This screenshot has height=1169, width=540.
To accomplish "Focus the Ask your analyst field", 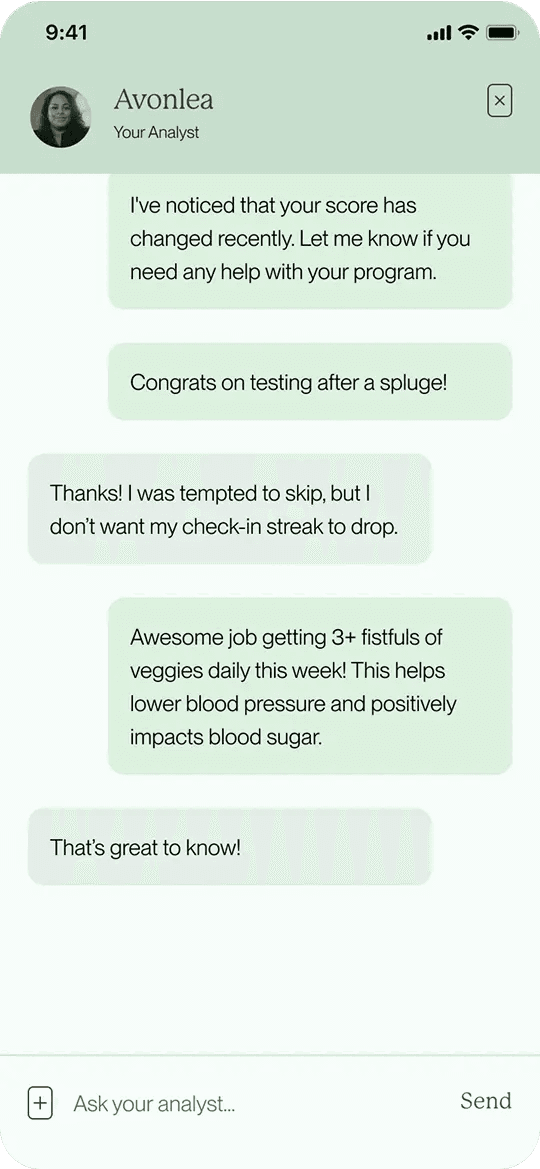I will pos(256,1103).
